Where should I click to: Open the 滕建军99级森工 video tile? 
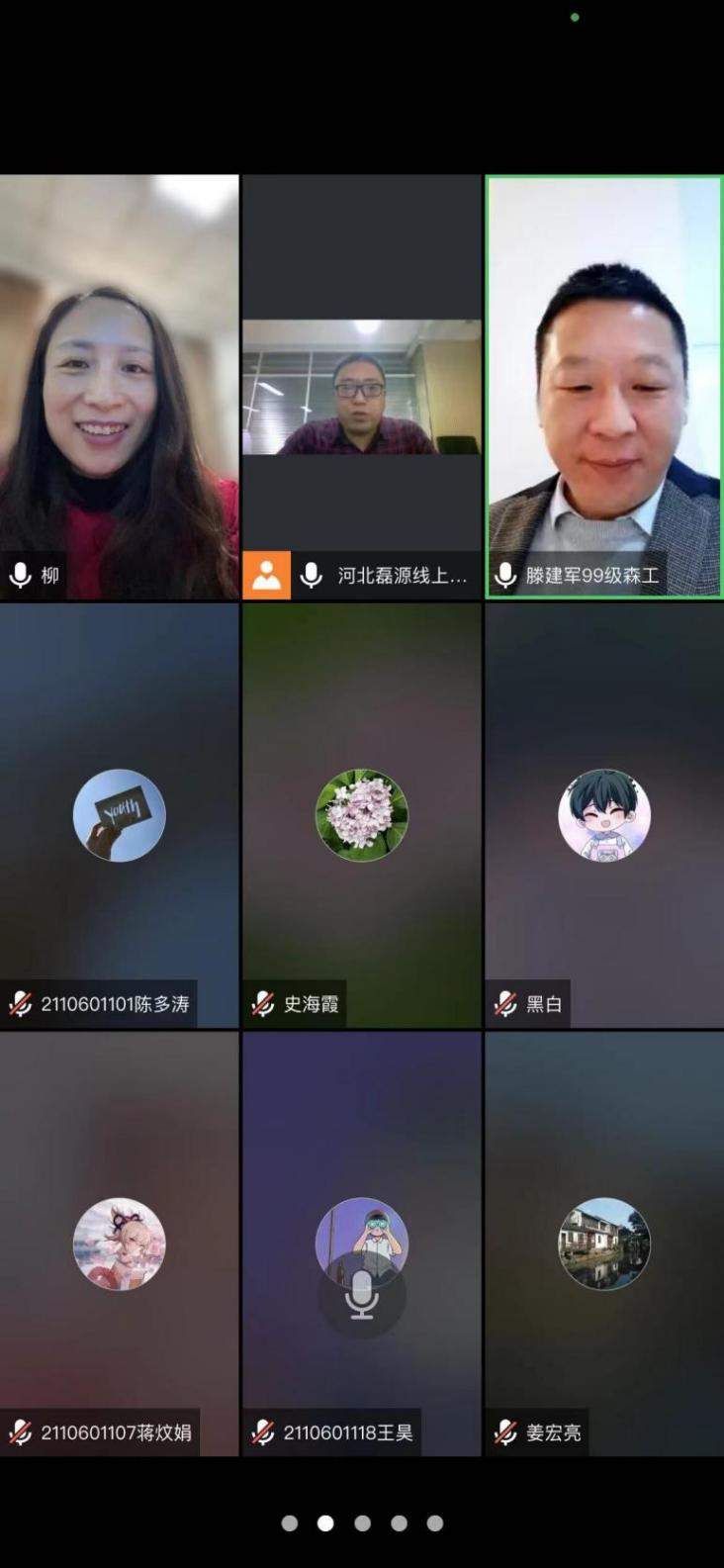[x=604, y=386]
